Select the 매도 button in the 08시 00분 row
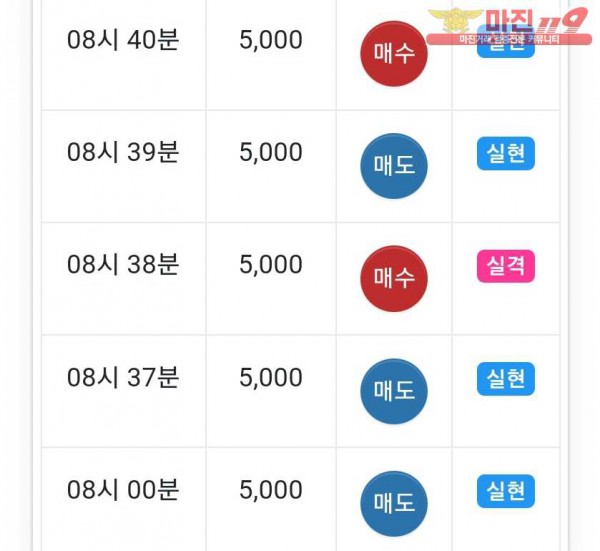This screenshot has width=600, height=551. 394,504
